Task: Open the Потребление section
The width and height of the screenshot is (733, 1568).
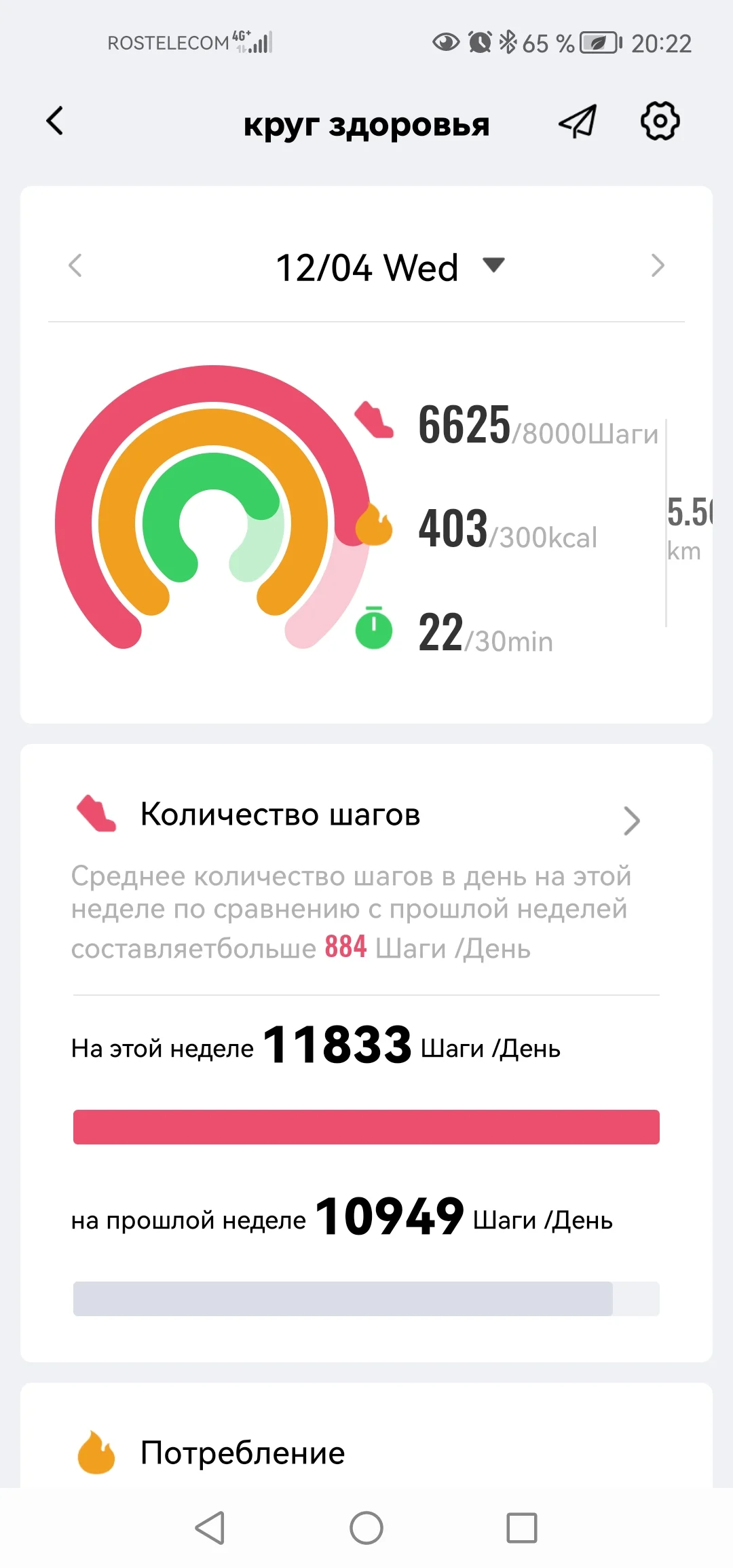Action: coord(242,1453)
